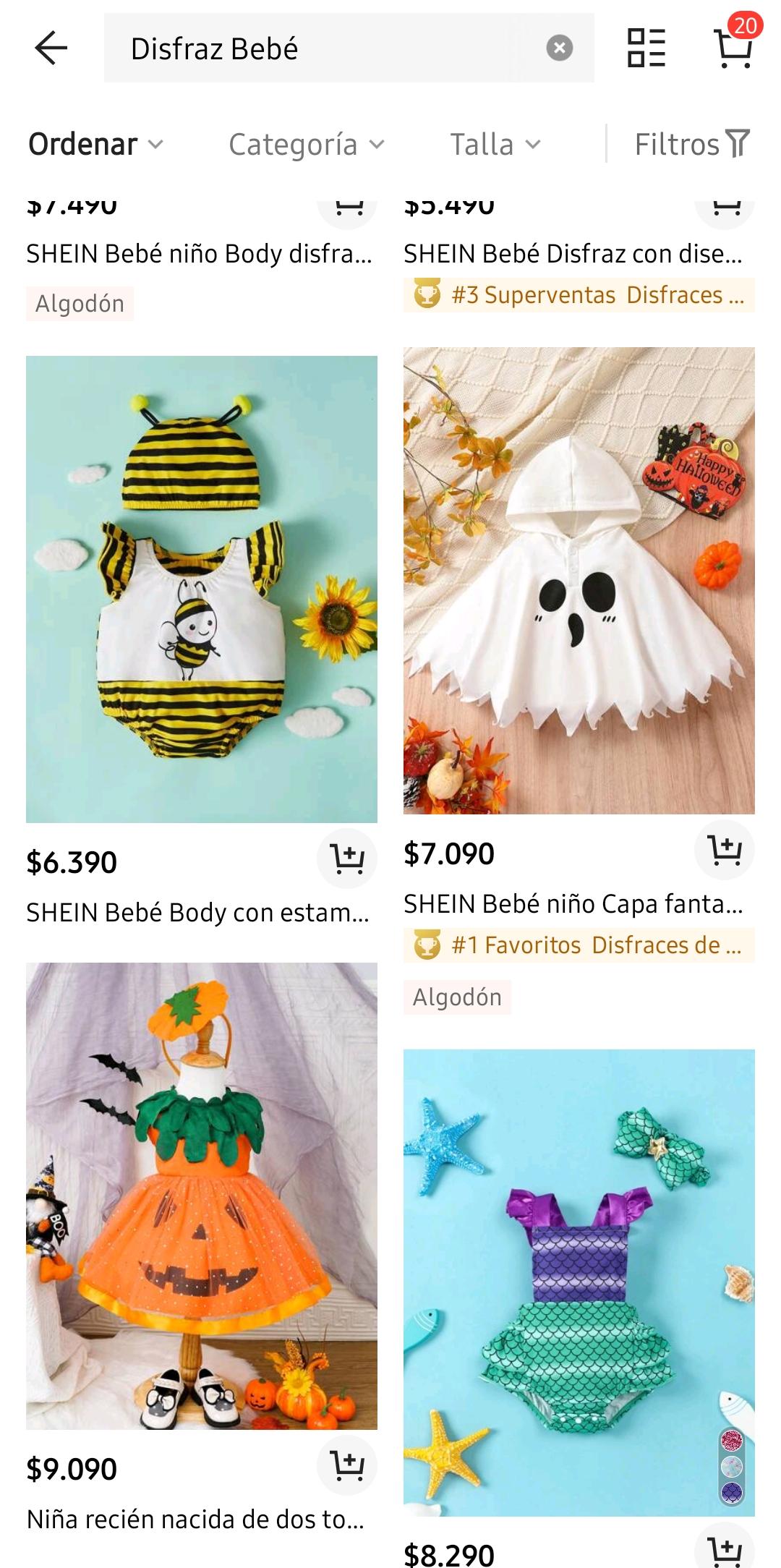Open the bee costume bodysuit product

(201, 589)
